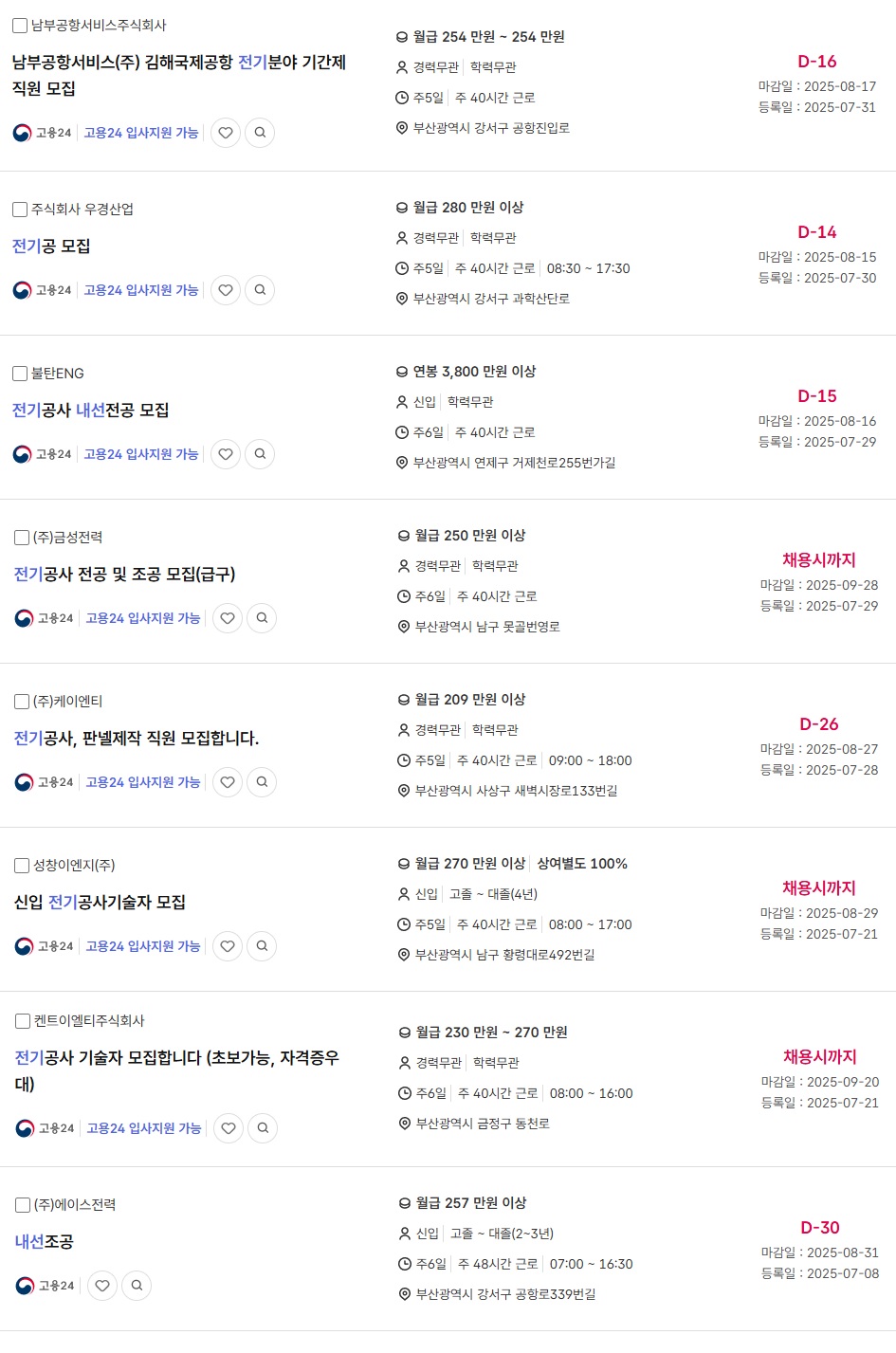This screenshot has height=1353, width=896.
Task: Check the box for 주식회사 우경산업
Action: click(x=20, y=210)
